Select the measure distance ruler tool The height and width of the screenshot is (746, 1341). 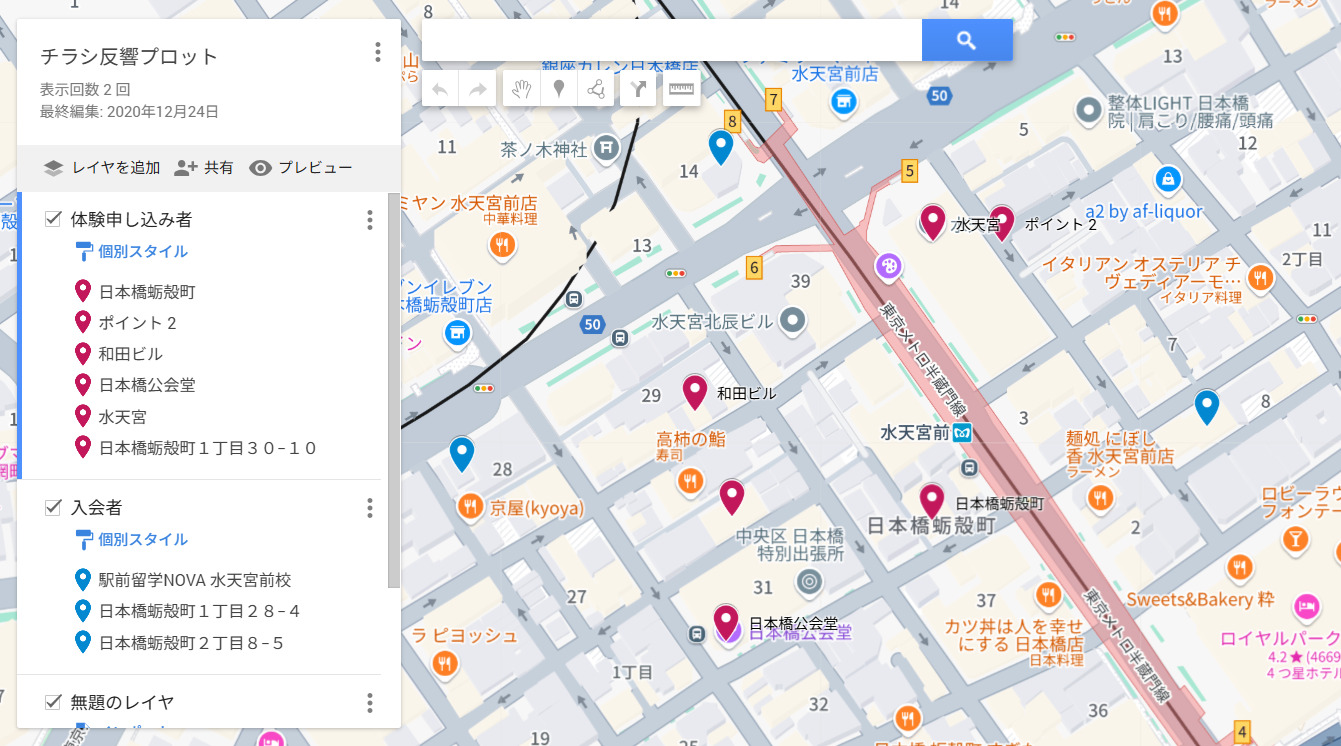[x=681, y=89]
